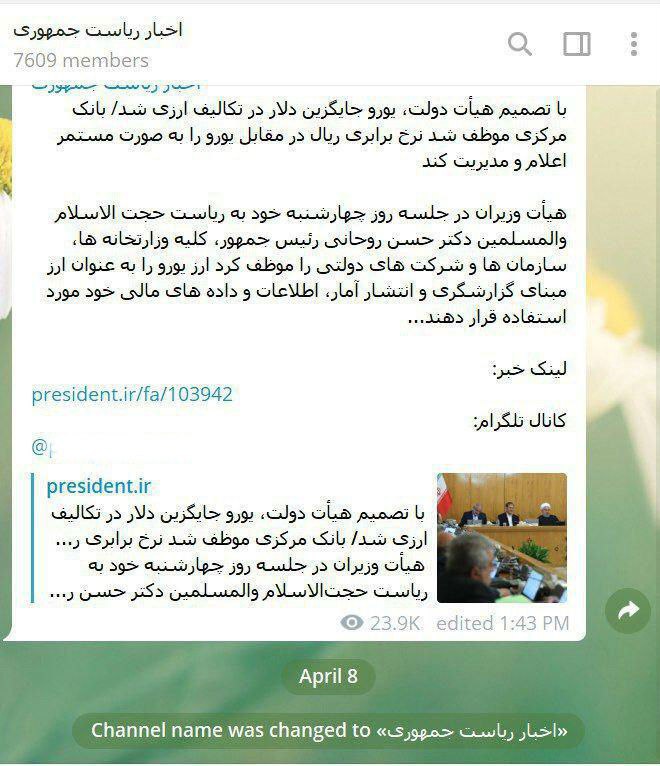The image size is (660, 766).
Task: Open the three-dot overflow menu
Action: coord(634,44)
